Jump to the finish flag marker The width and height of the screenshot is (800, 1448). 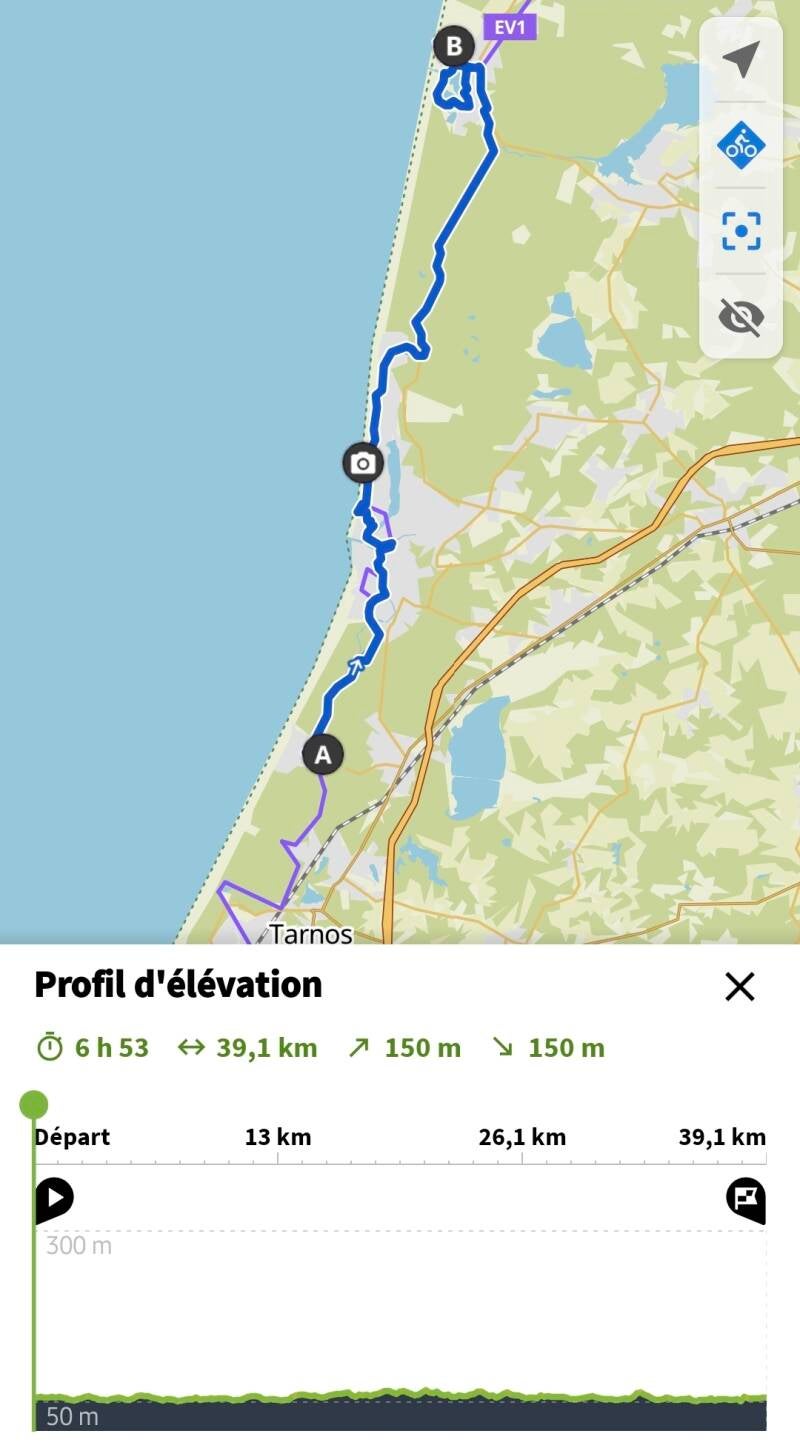click(x=746, y=1199)
